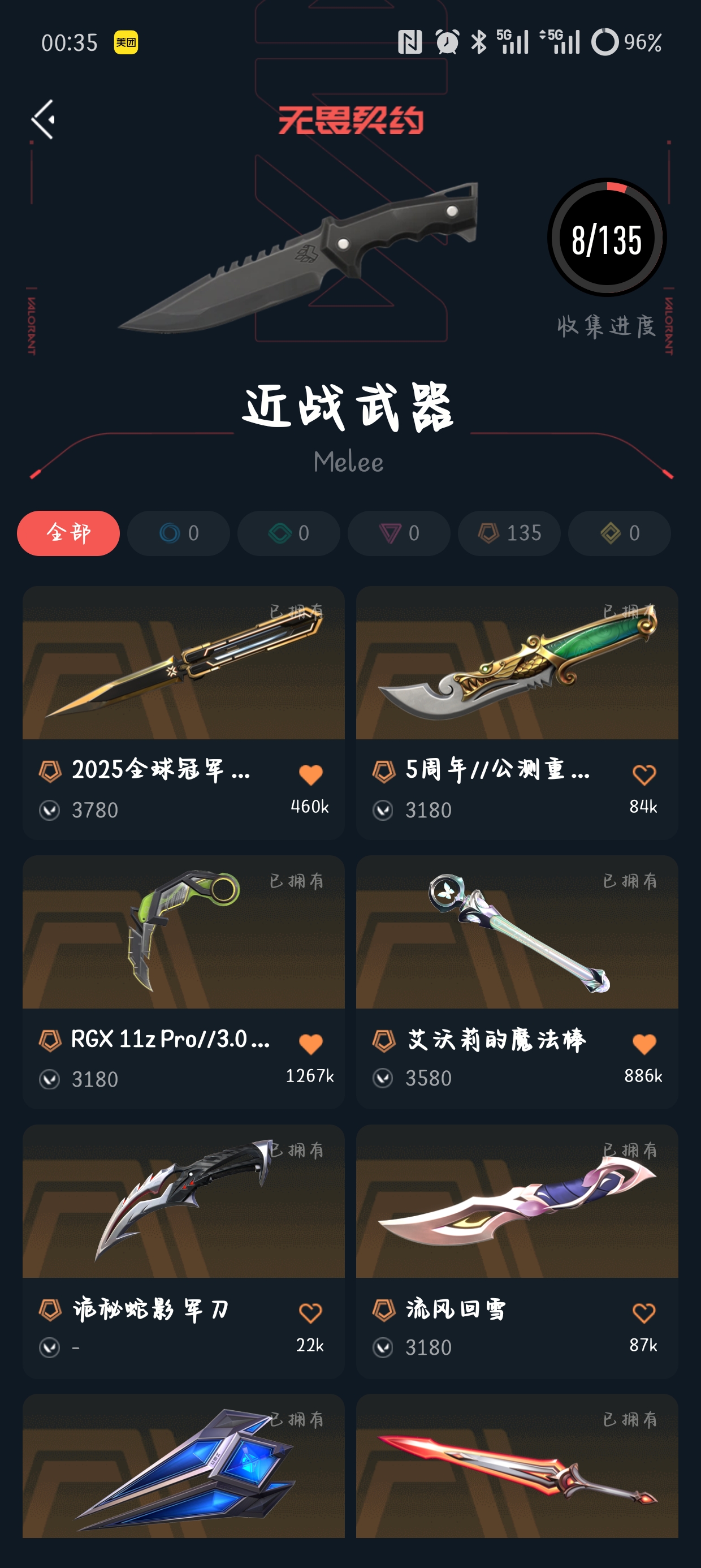The width and height of the screenshot is (701, 1568).
Task: Filter by the yellow diamond tier chip
Action: click(x=619, y=533)
